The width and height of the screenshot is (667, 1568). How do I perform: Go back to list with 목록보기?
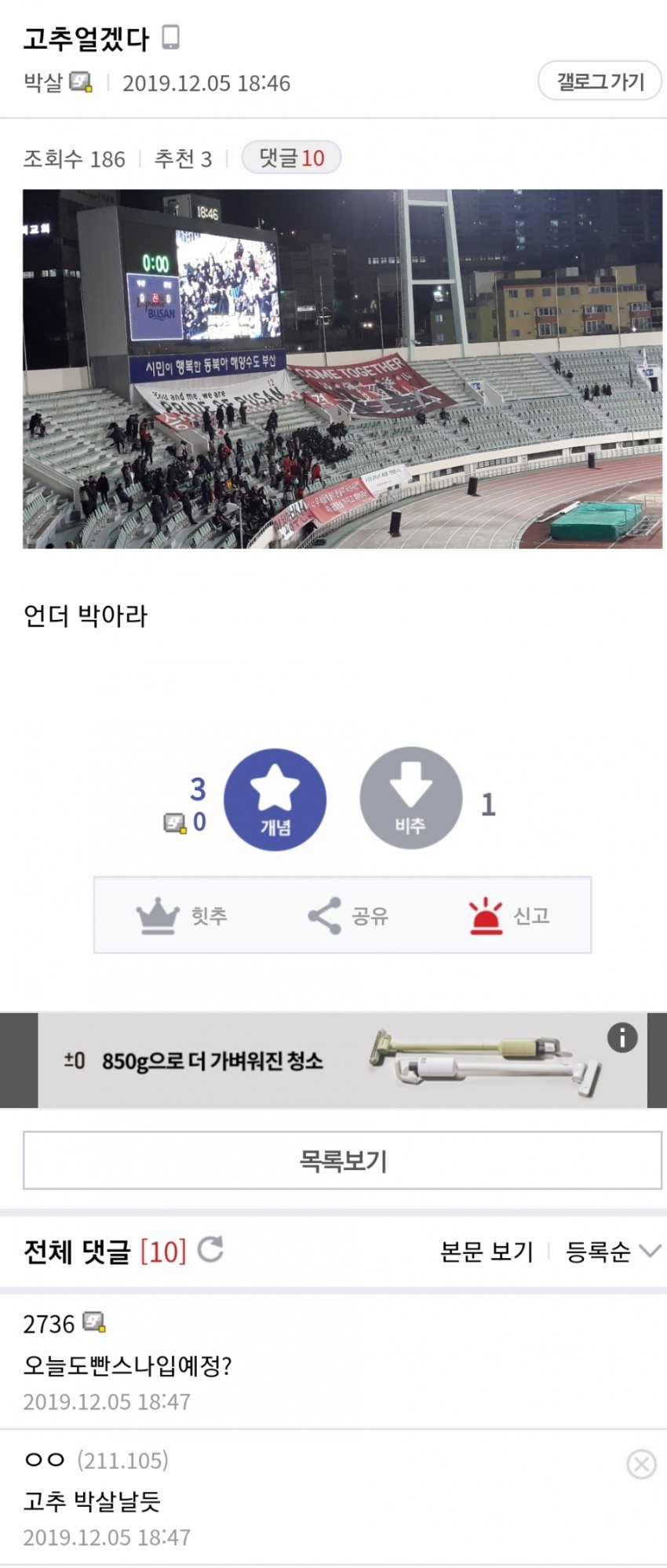[342, 1160]
